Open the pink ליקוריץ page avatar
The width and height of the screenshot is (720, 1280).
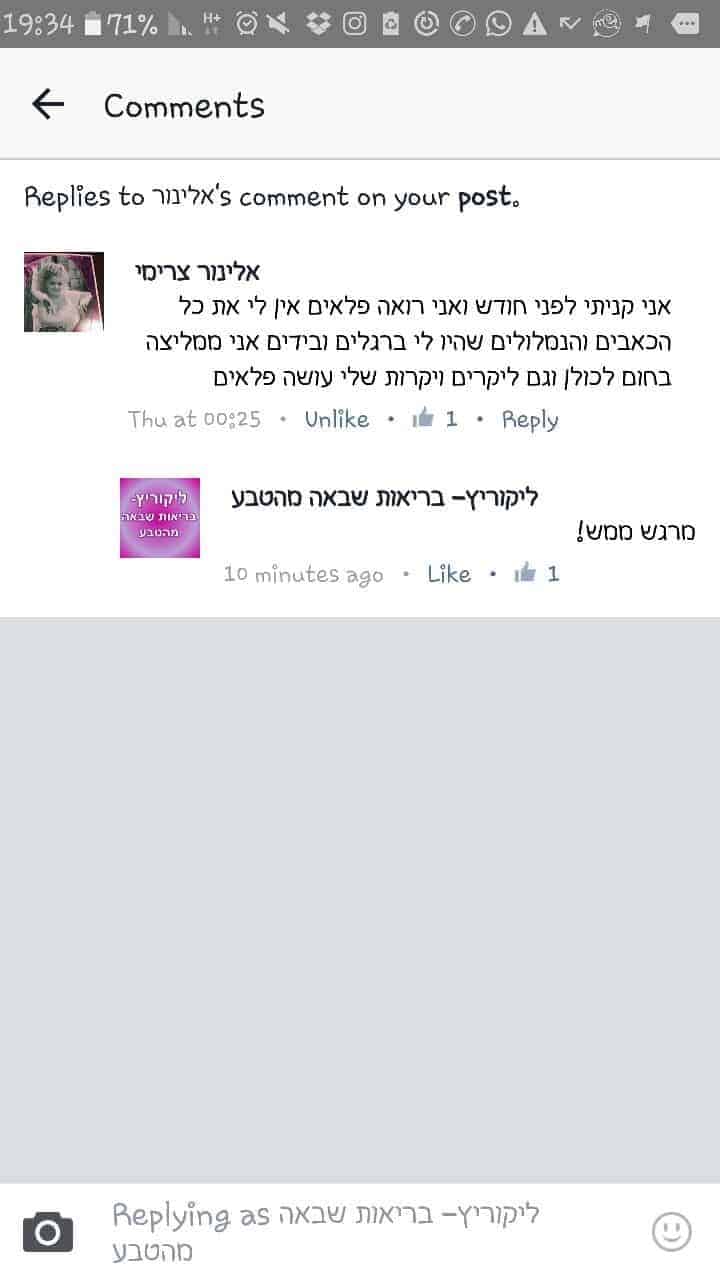click(160, 518)
